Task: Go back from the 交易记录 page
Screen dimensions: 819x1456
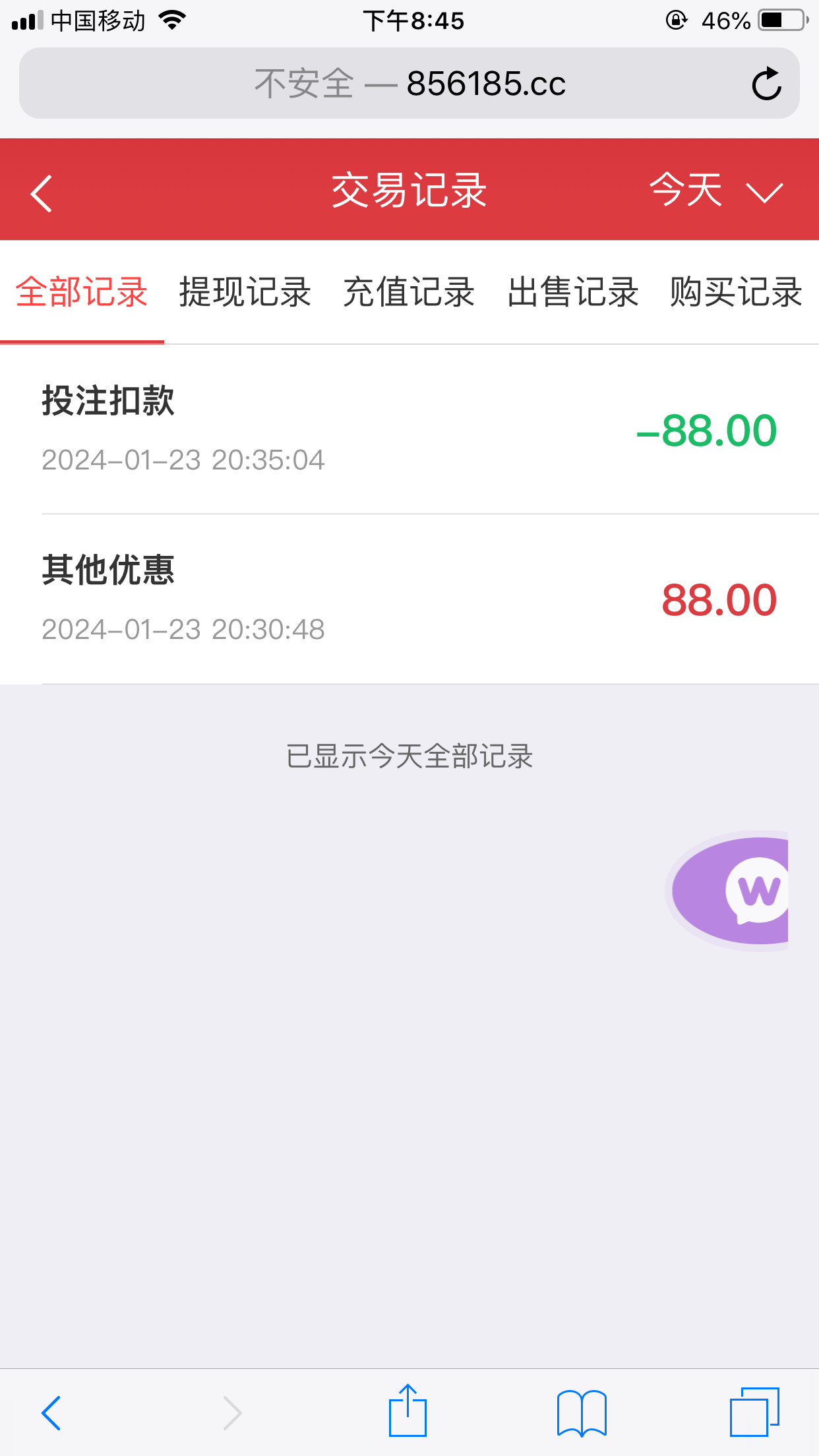Action: click(x=42, y=193)
